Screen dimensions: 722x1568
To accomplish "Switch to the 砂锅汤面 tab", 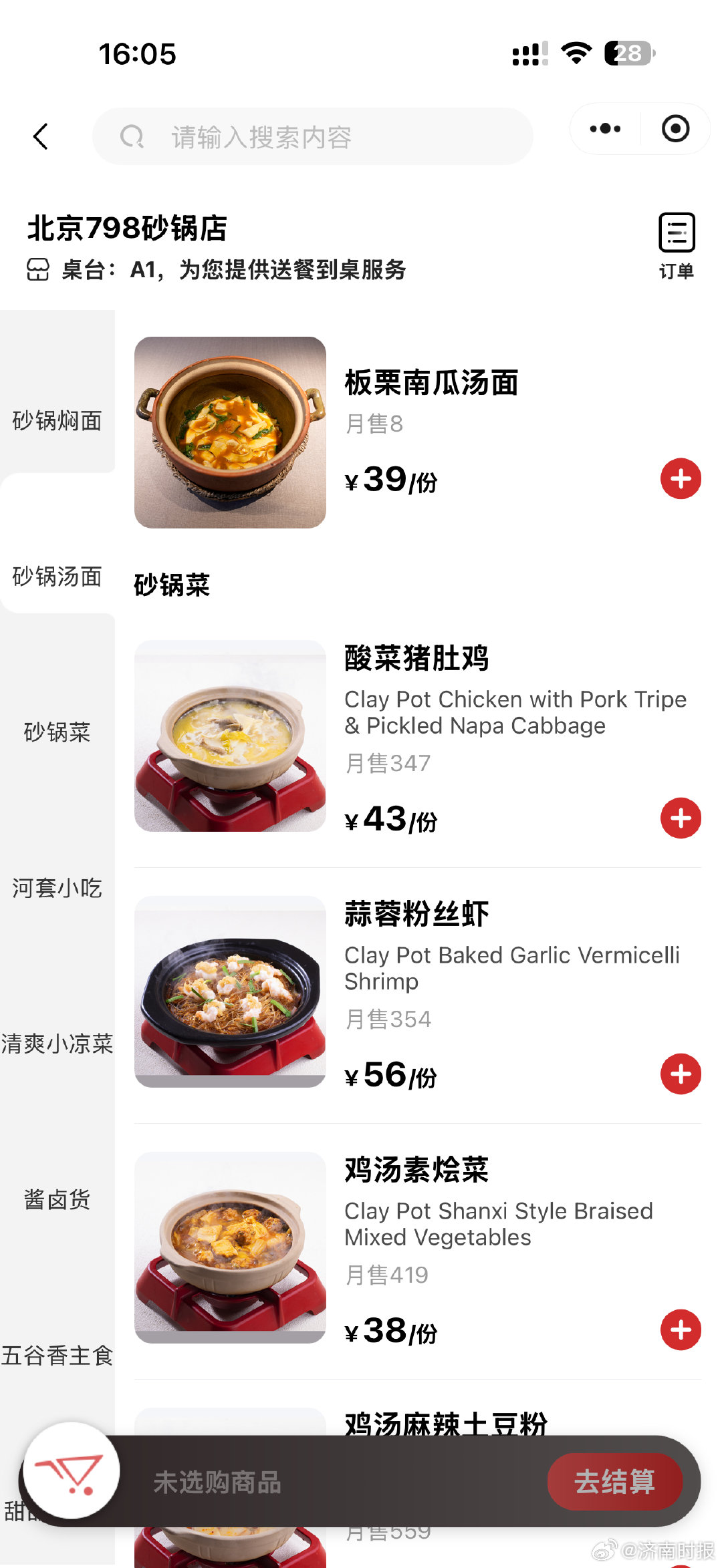I will (56, 579).
